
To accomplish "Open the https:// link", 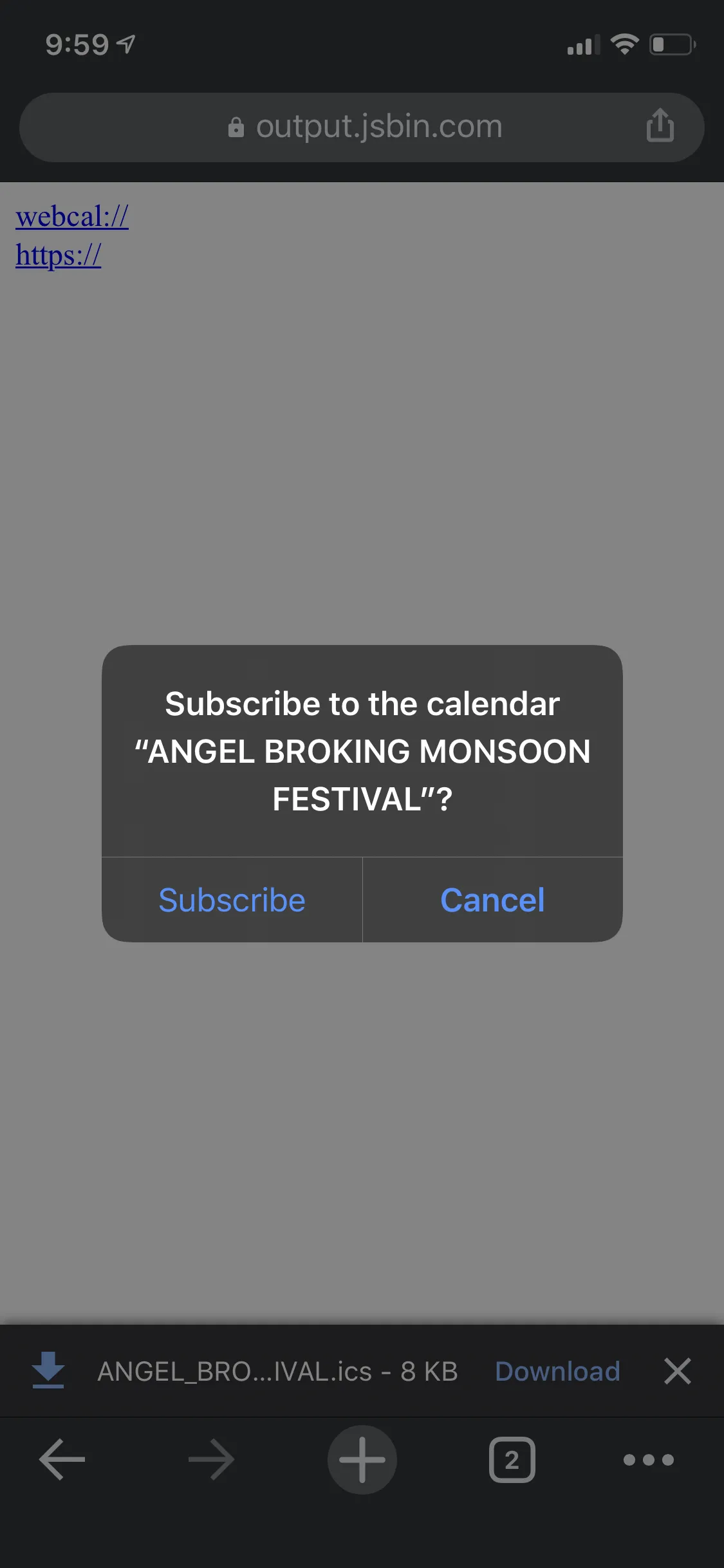I will tap(59, 256).
